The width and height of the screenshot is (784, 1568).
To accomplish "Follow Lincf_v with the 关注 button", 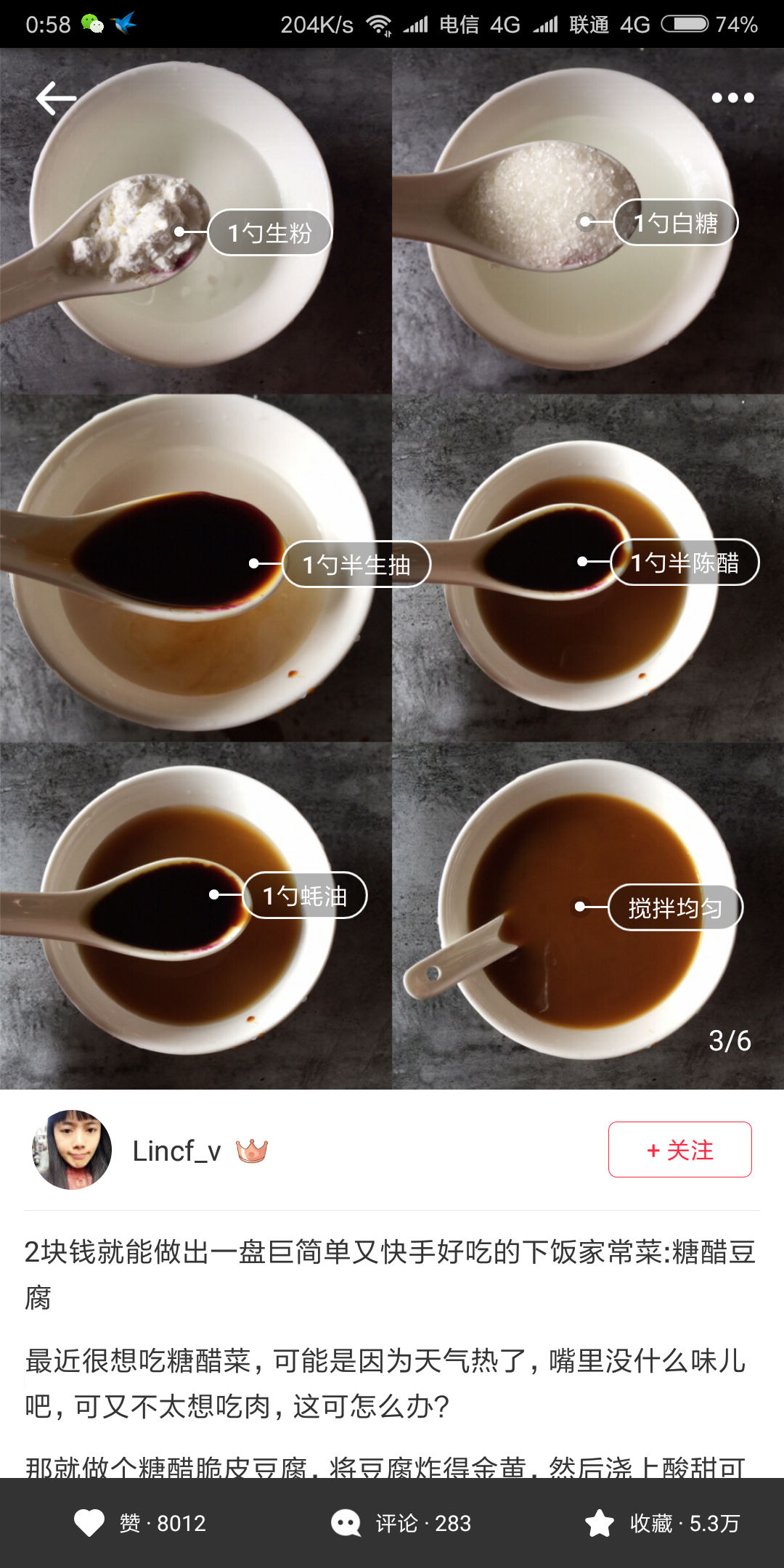I will click(679, 1149).
